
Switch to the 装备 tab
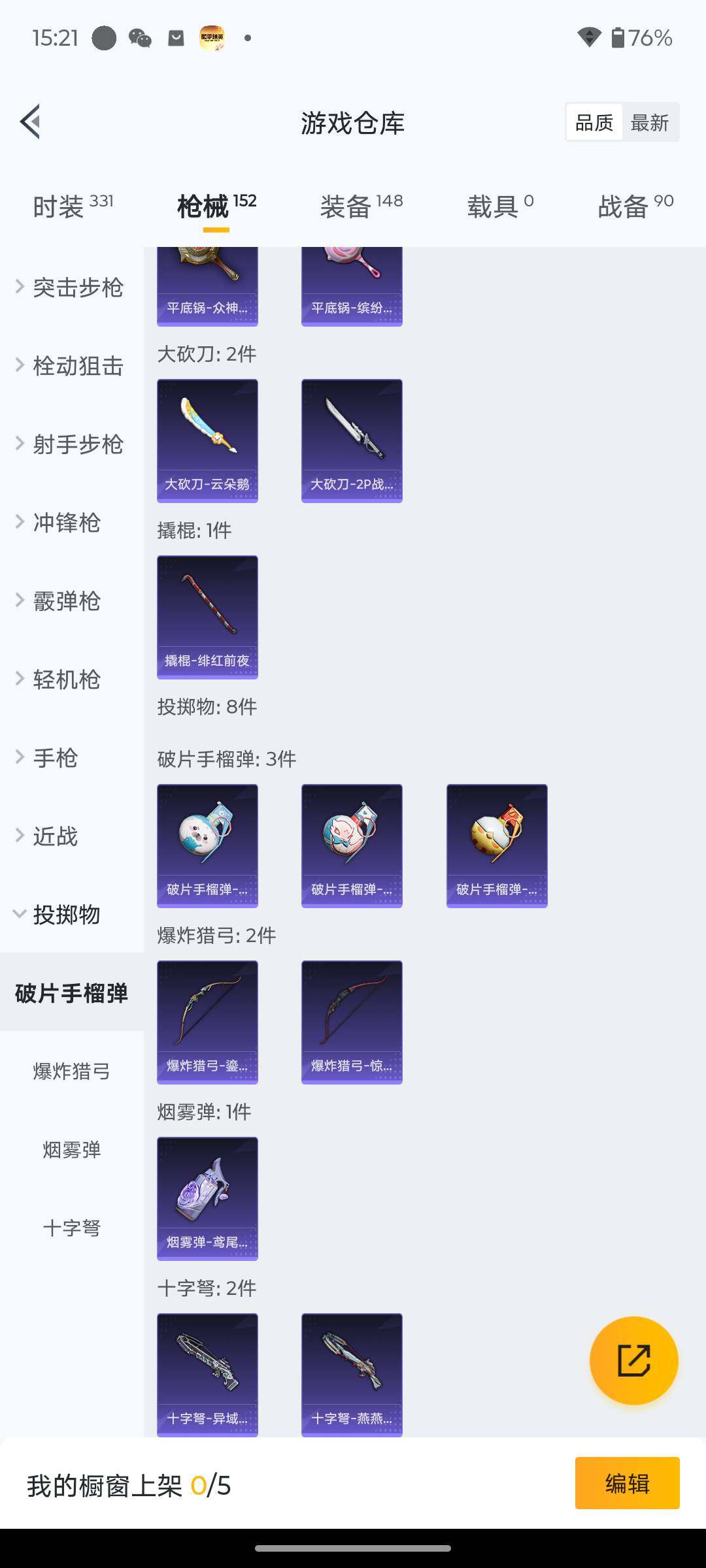(361, 206)
